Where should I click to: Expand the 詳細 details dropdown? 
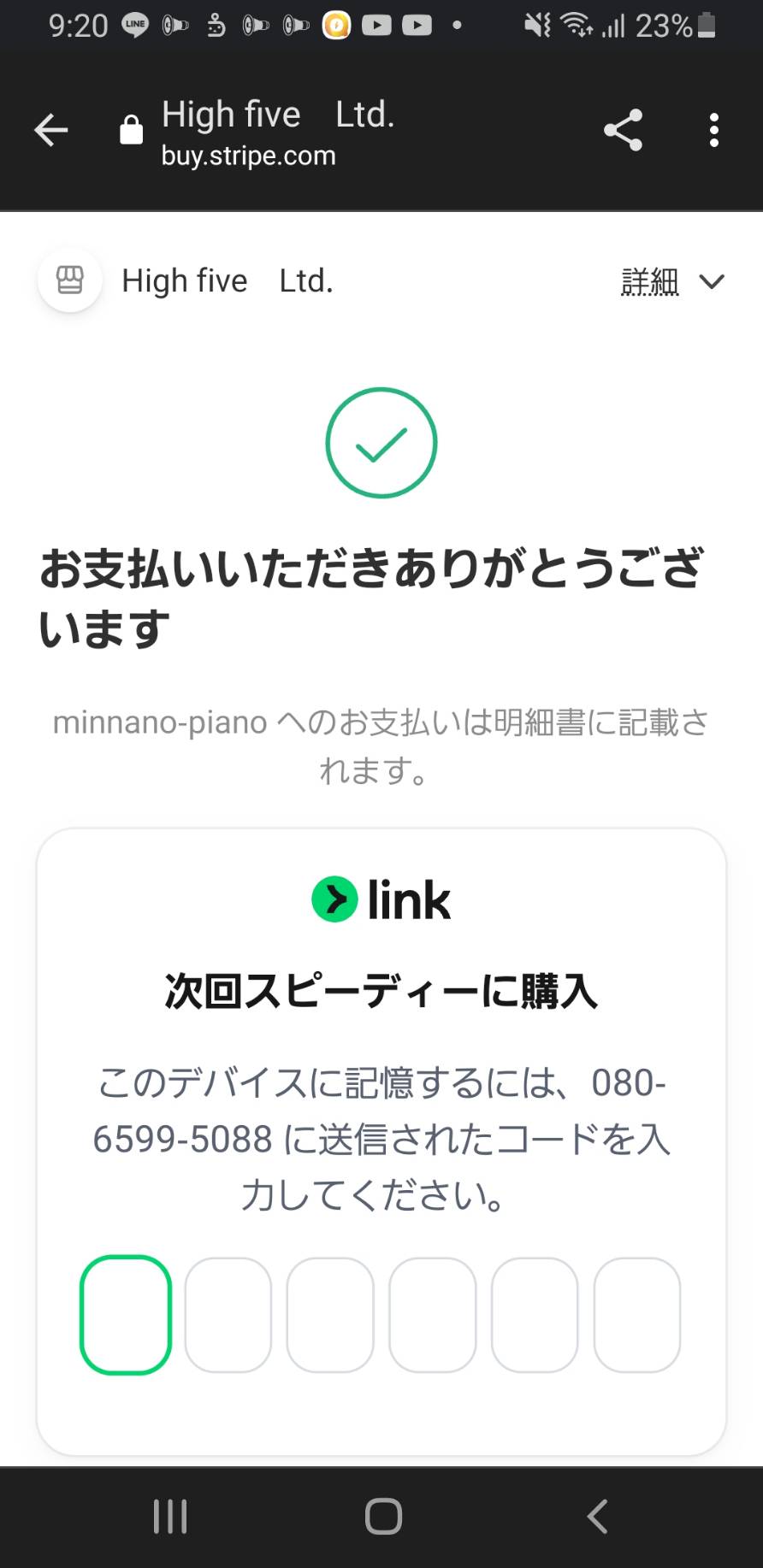pos(673,281)
